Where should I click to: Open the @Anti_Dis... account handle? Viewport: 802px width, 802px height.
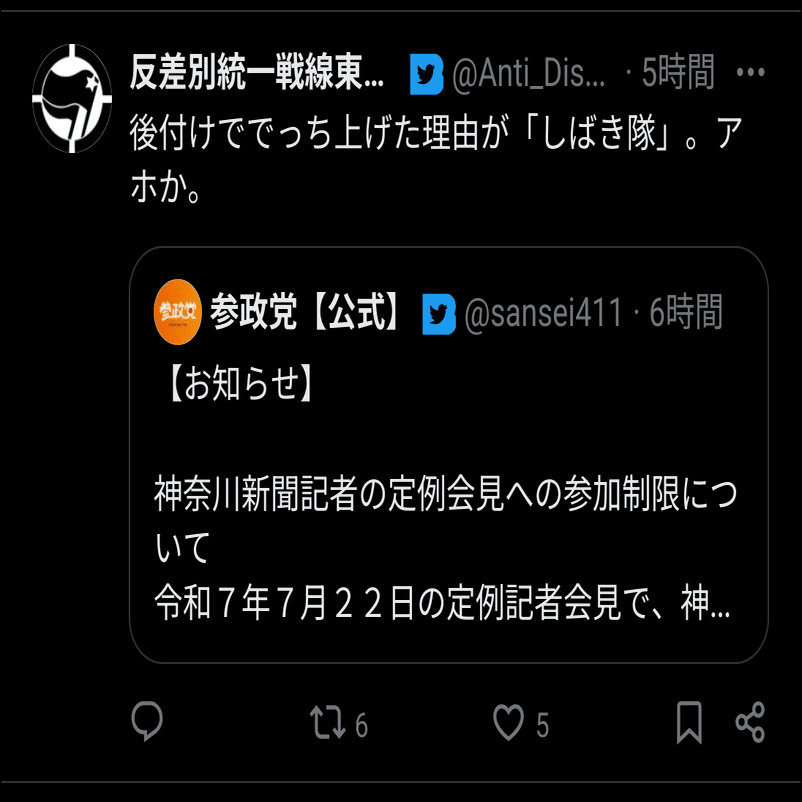pos(529,74)
